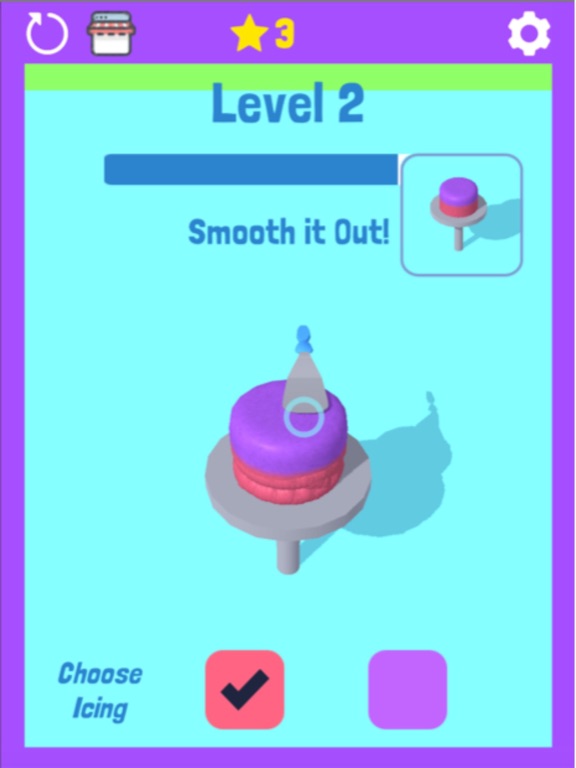
Task: Choose the purple icing swatch
Action: click(x=408, y=690)
